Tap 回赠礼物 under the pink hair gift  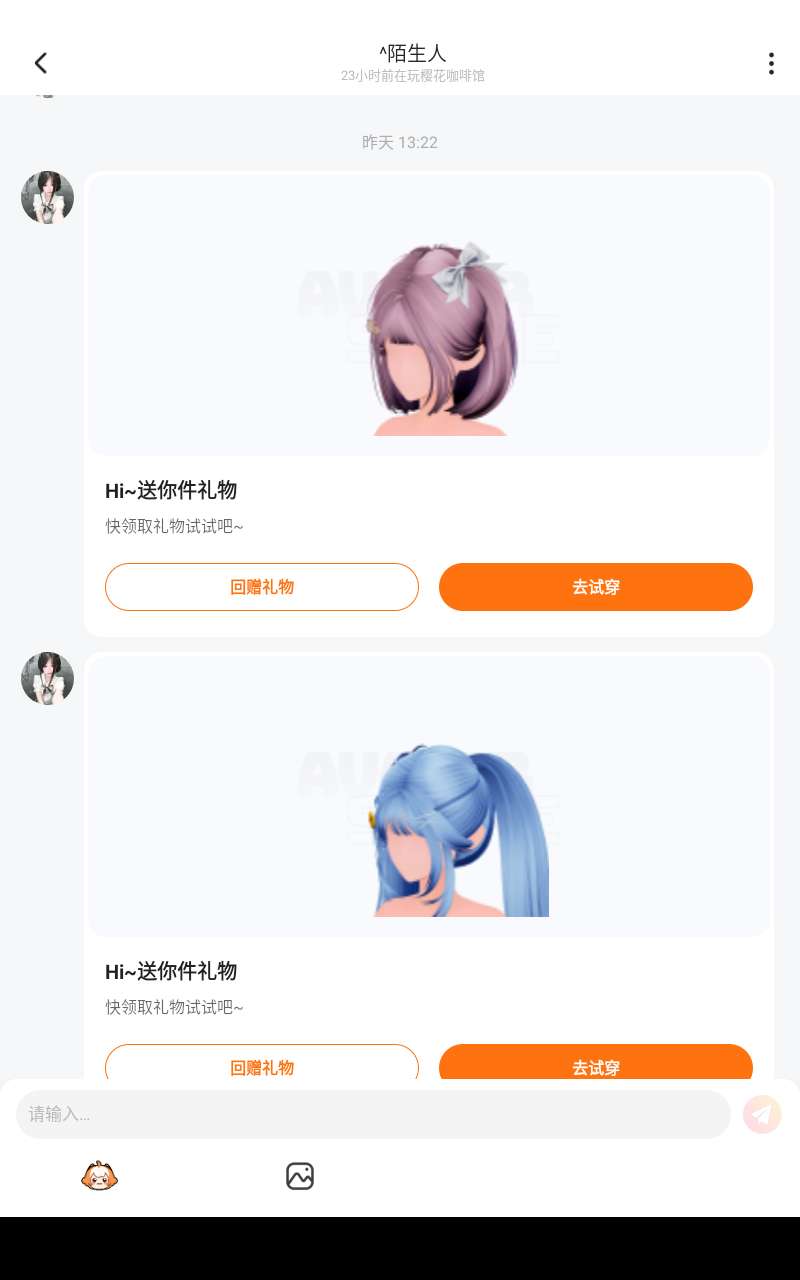point(262,587)
